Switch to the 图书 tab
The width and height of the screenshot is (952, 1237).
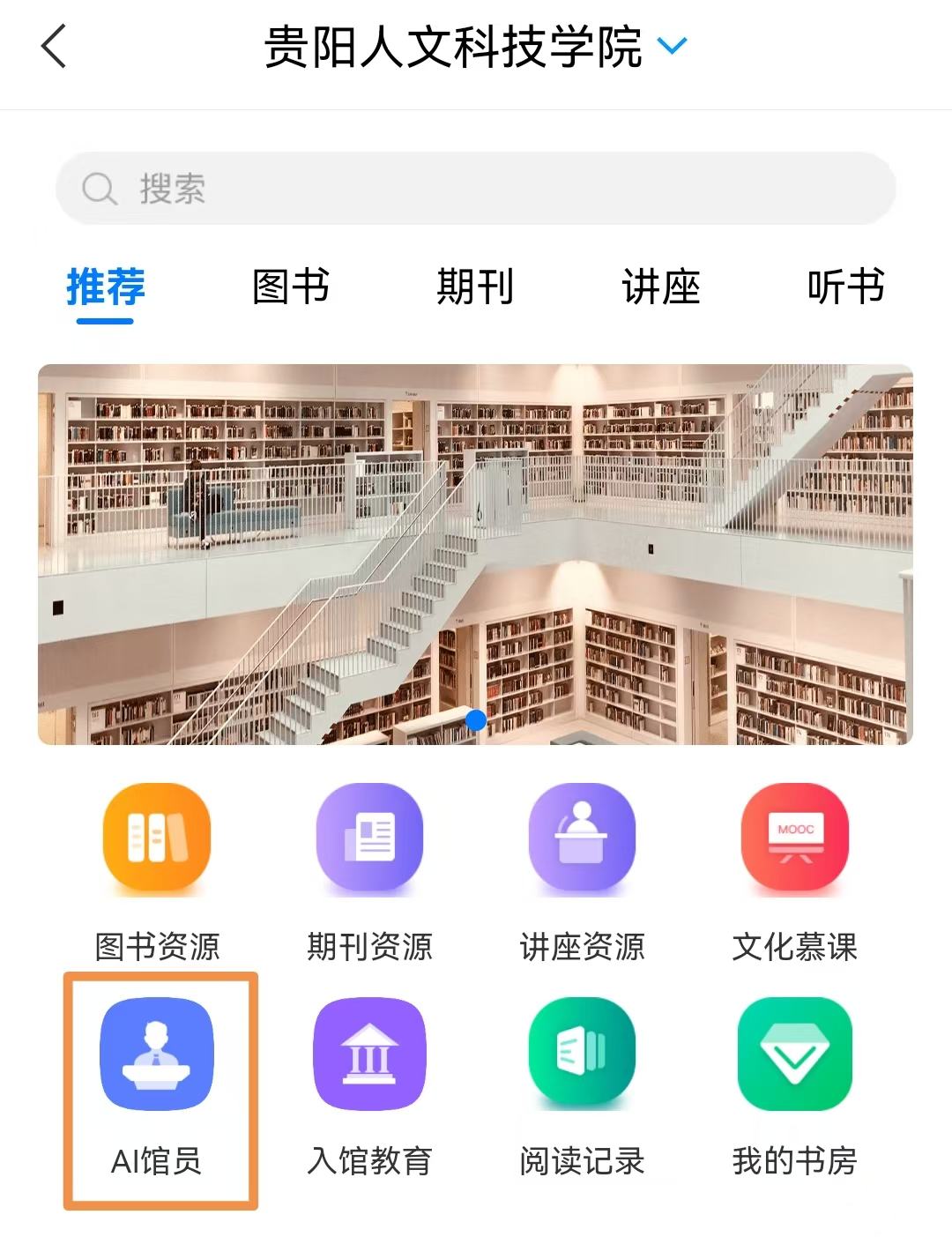coord(291,287)
